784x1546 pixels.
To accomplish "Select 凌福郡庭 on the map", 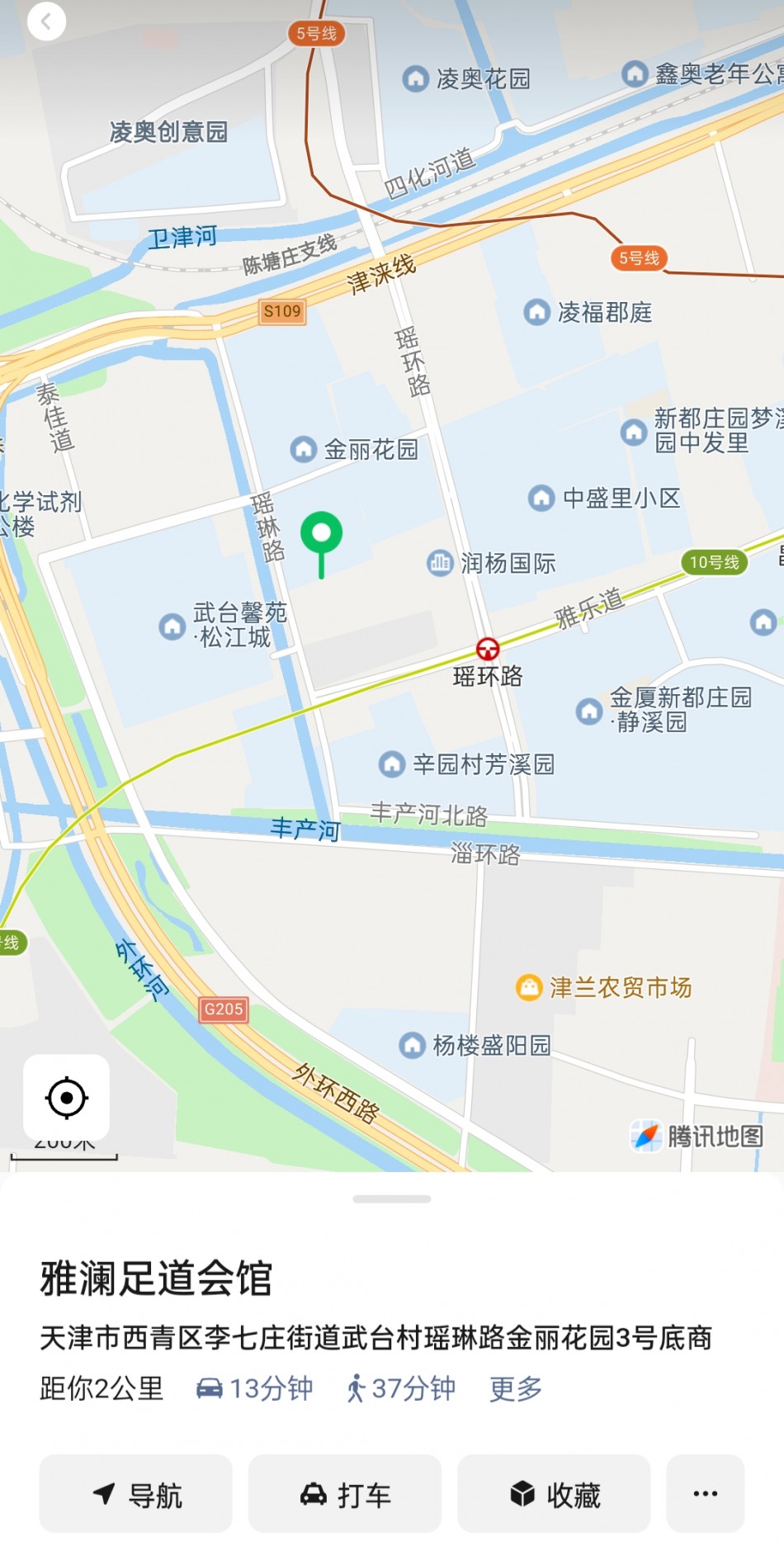I will tap(588, 313).
